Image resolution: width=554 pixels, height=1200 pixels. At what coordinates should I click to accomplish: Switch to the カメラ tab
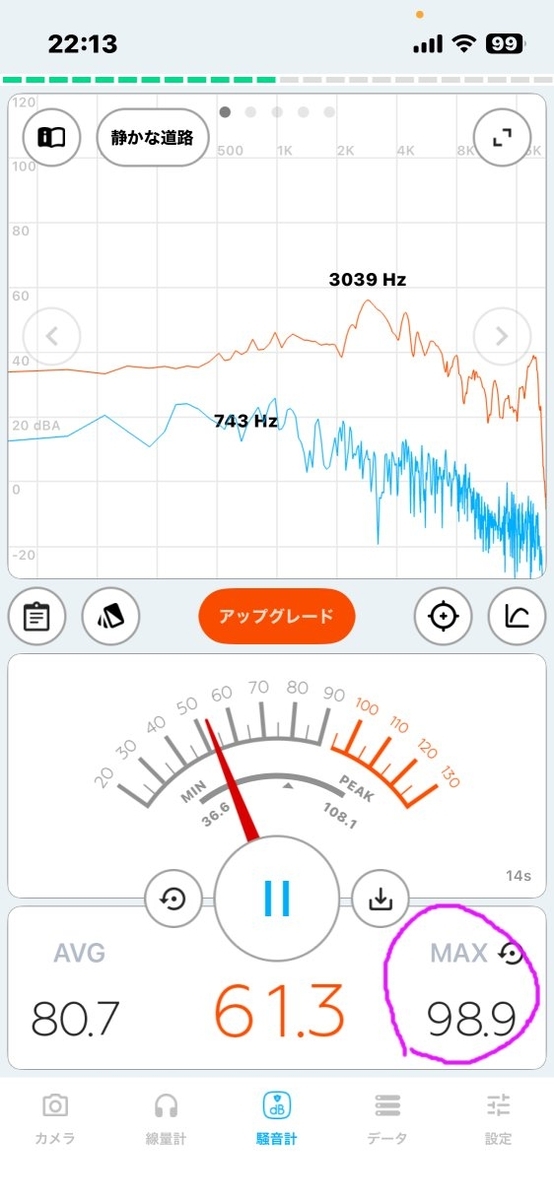[x=55, y=1118]
